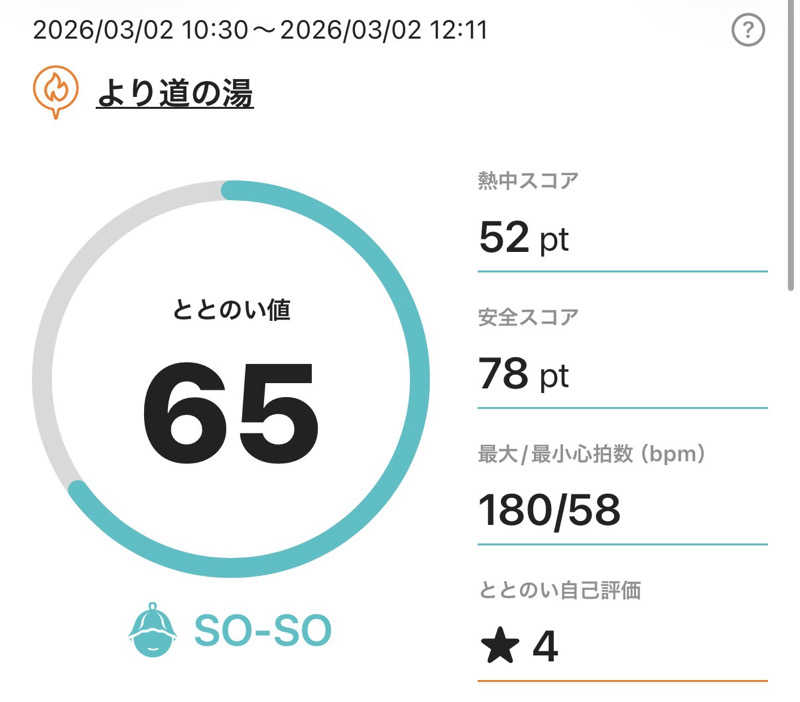
Task: Open the help question mark icon
Action: pyautogui.click(x=747, y=32)
